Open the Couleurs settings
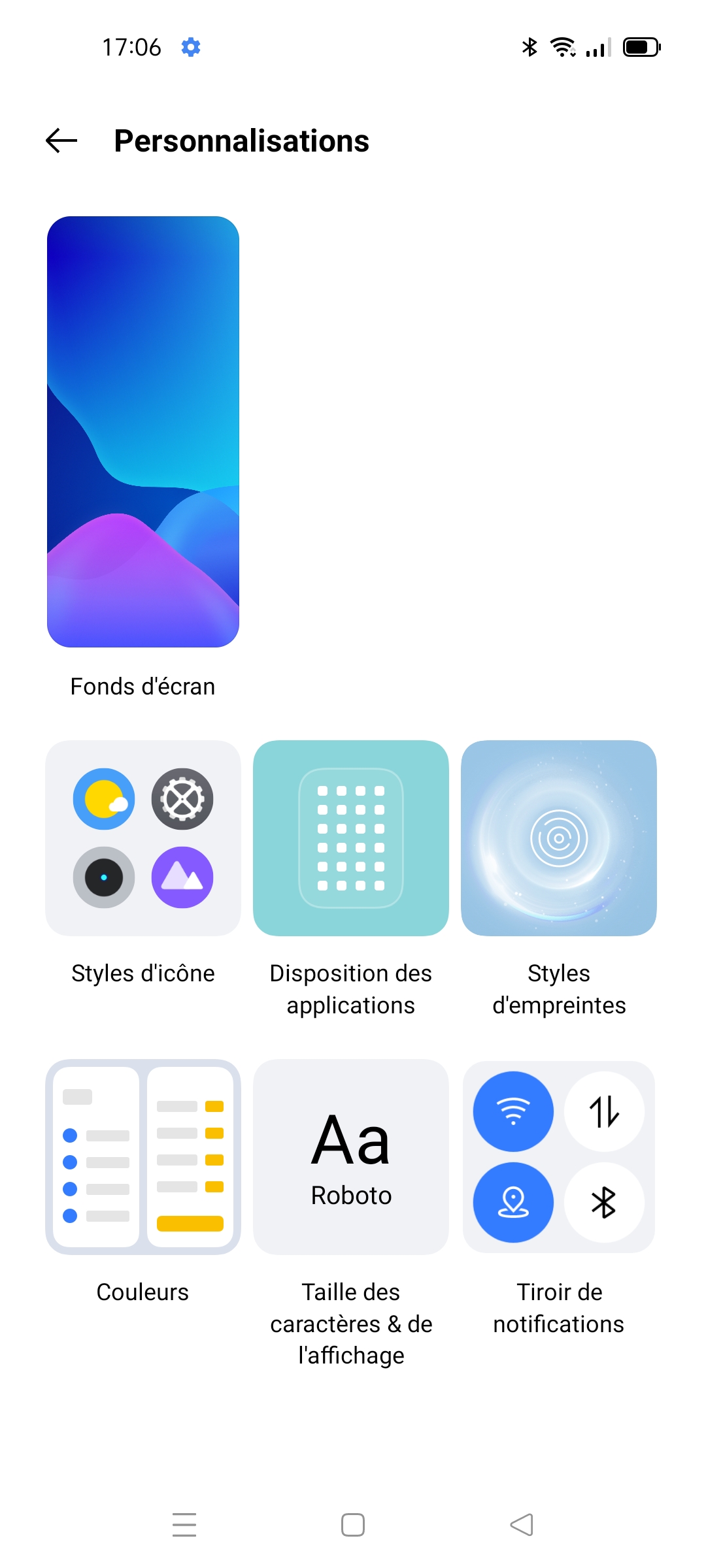 [143, 1157]
